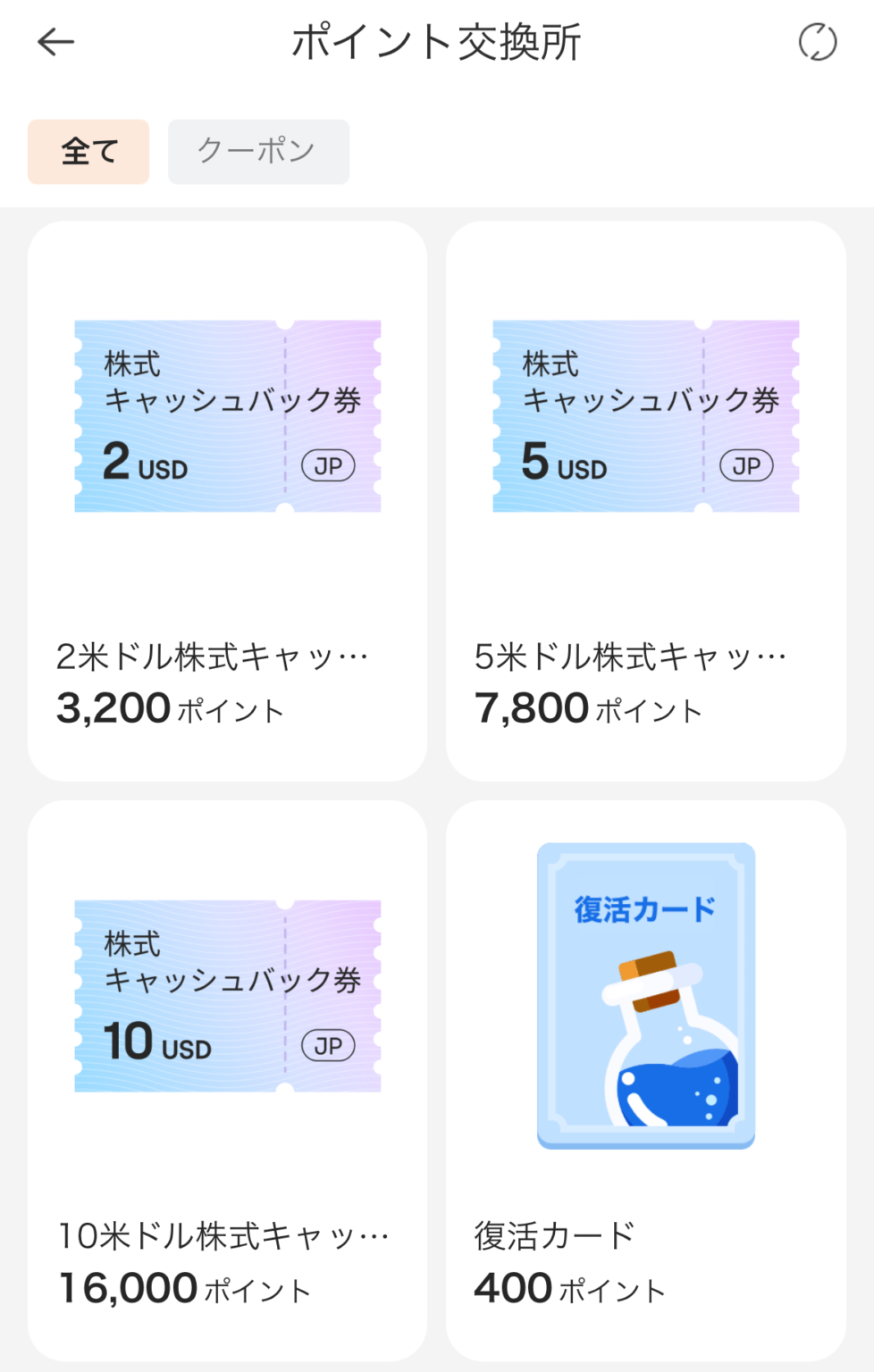Tap the ポイント交換所 header title
This screenshot has height=1372, width=874.
pos(435,41)
